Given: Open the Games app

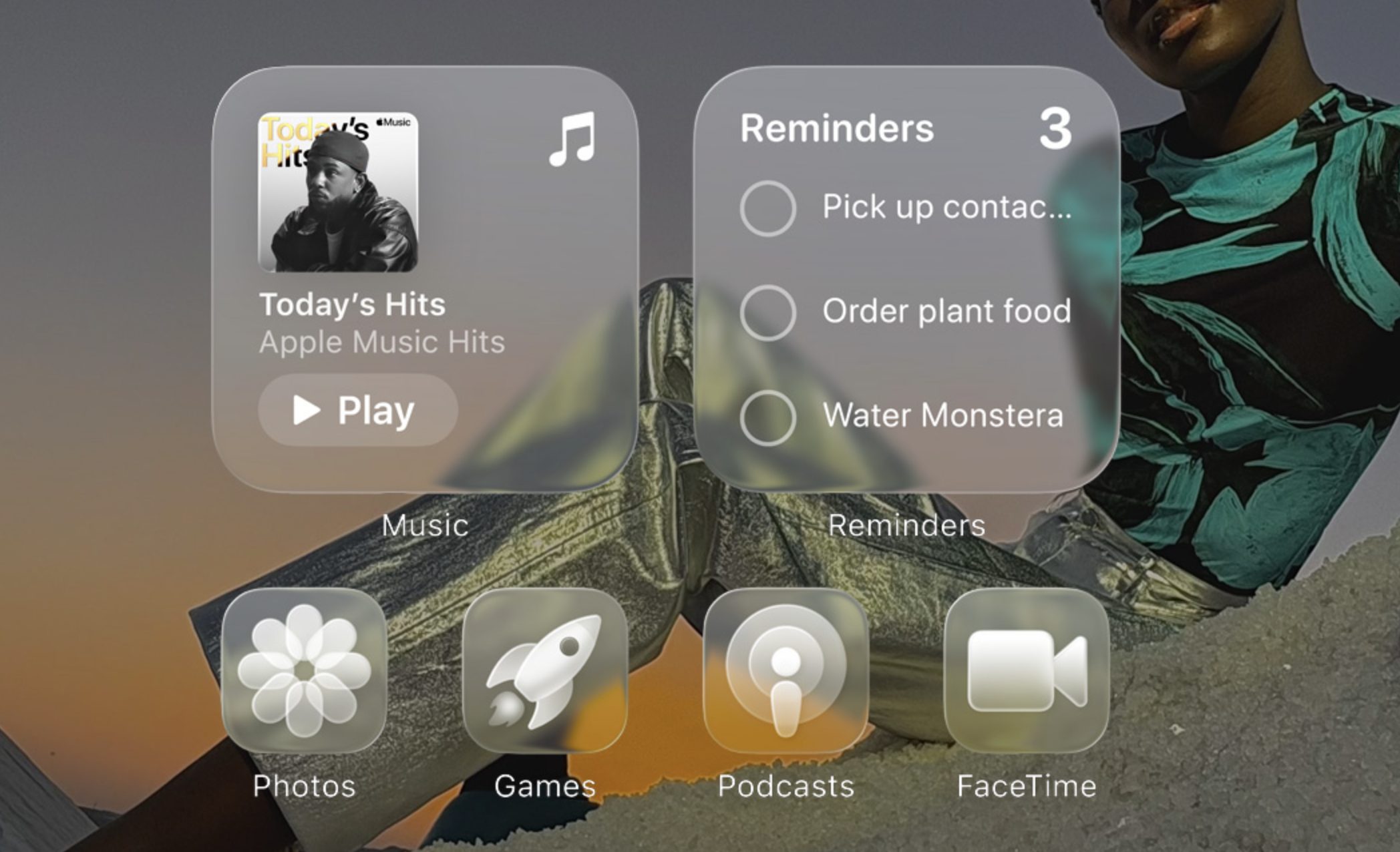Looking at the screenshot, I should [x=544, y=670].
